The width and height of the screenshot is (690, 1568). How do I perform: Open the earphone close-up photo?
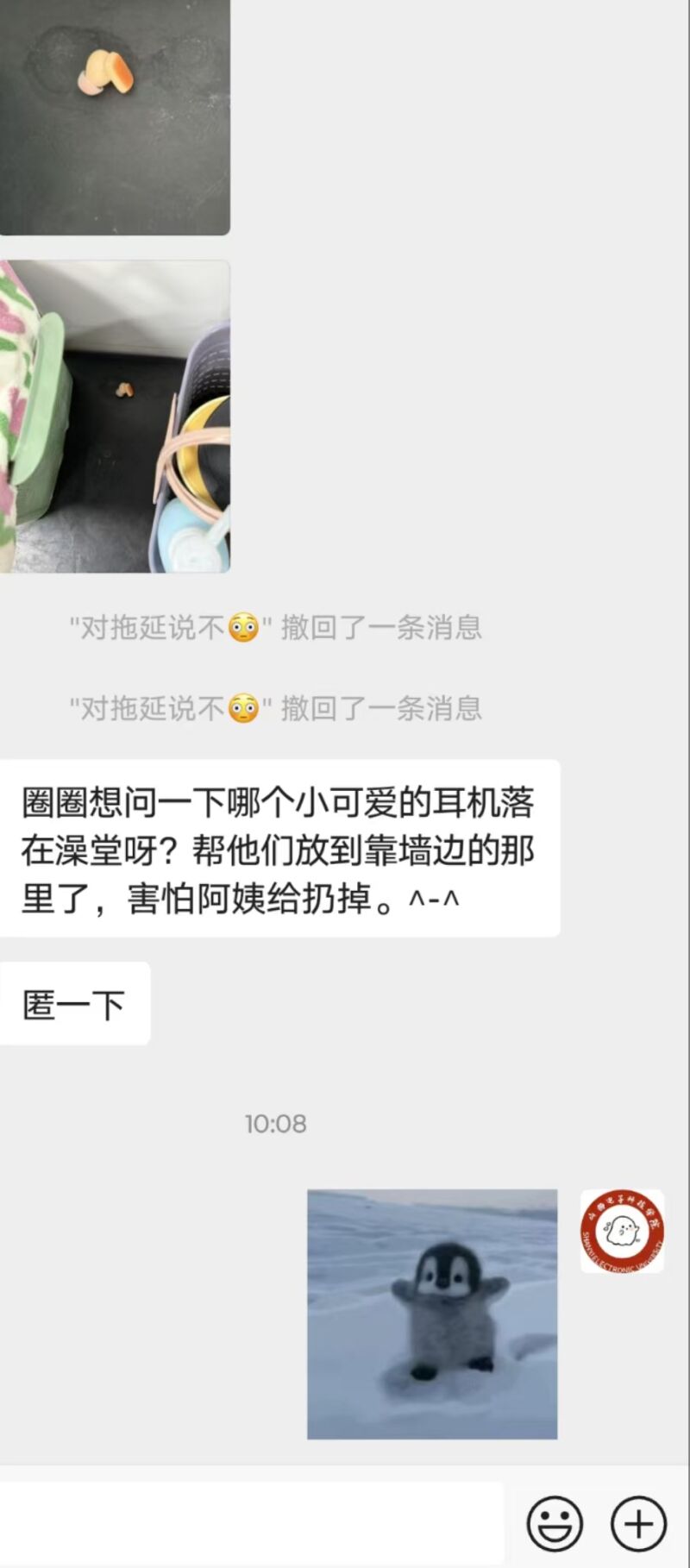pyautogui.click(x=115, y=116)
